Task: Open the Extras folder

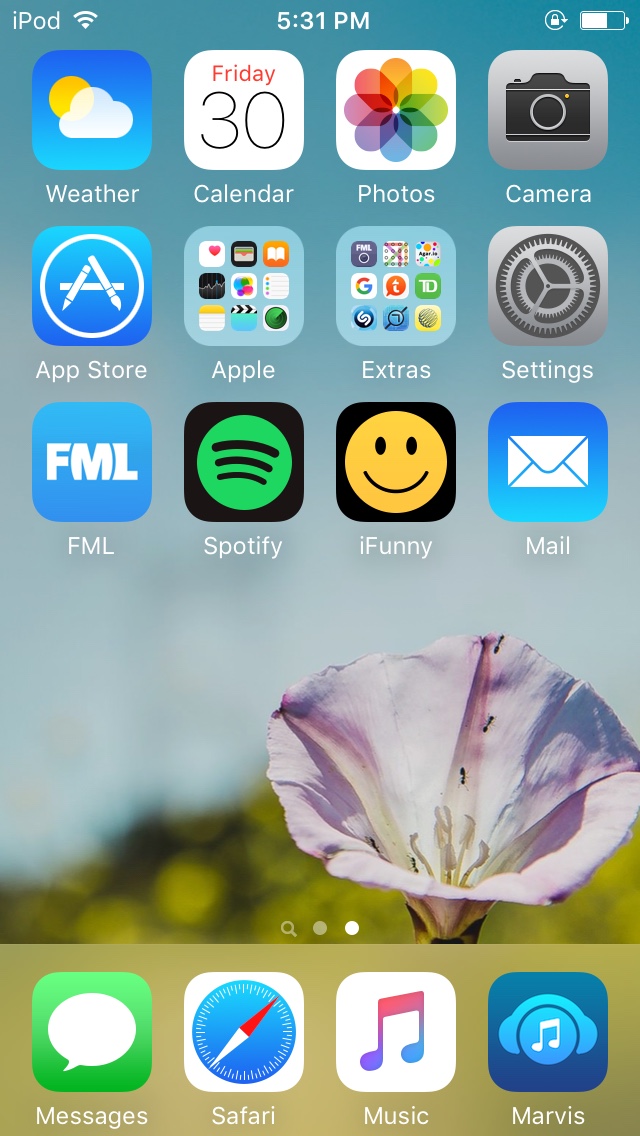Action: point(396,286)
